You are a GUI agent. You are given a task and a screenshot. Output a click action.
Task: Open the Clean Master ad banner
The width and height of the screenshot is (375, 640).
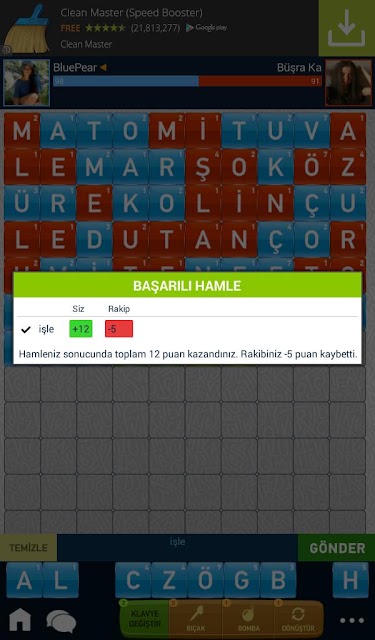click(x=159, y=28)
